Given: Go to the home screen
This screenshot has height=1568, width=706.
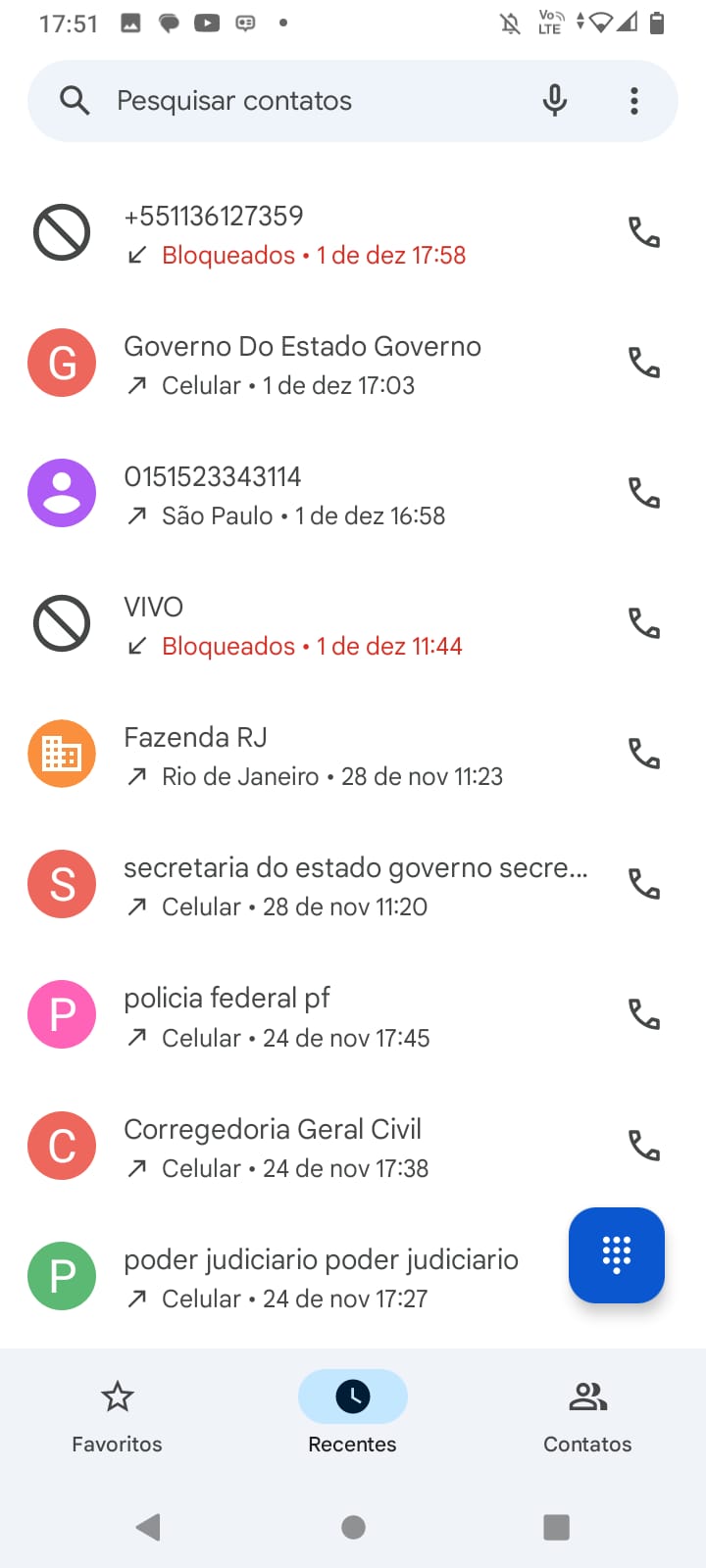Looking at the screenshot, I should click(x=353, y=1527).
